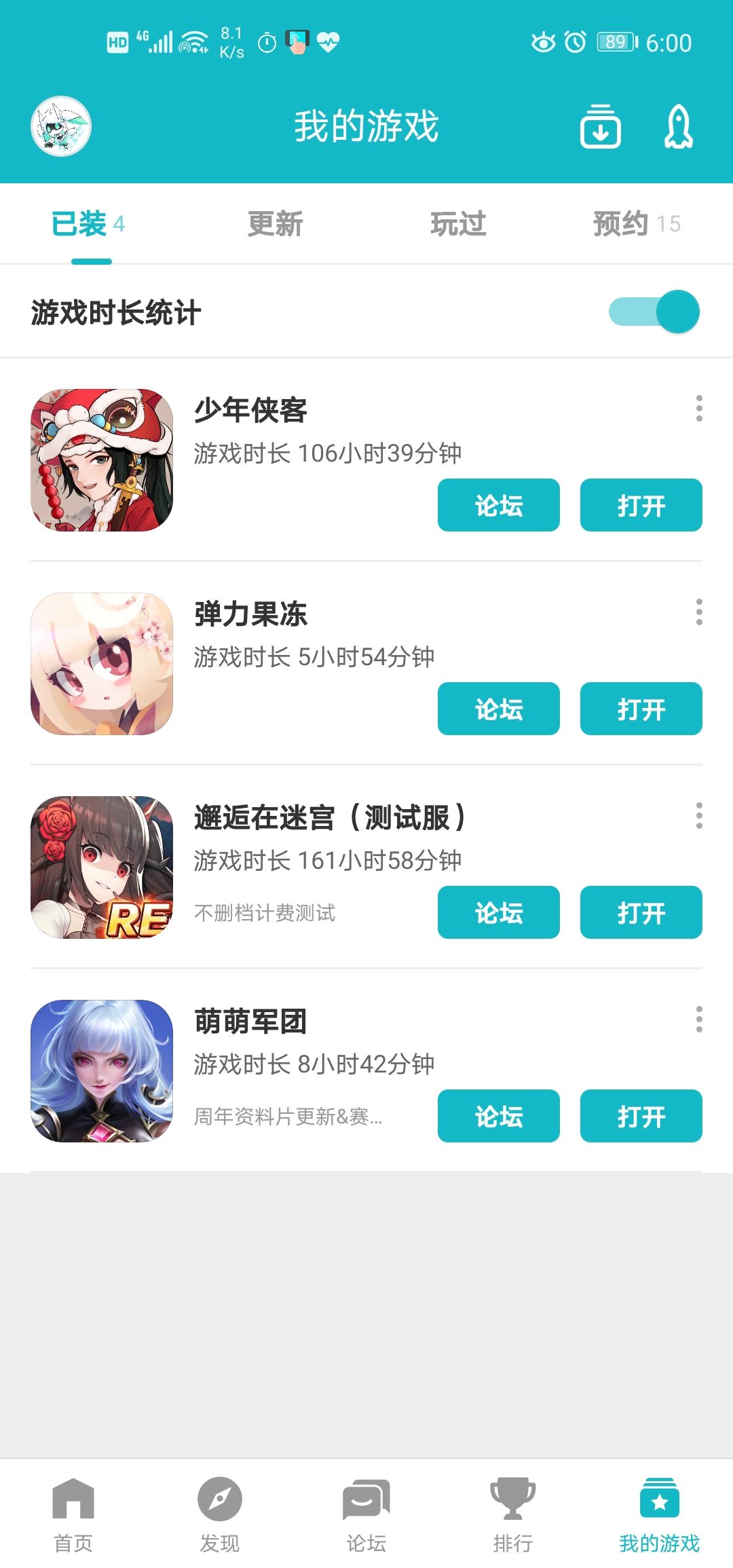Switch to the 更新 tab

pos(275,224)
